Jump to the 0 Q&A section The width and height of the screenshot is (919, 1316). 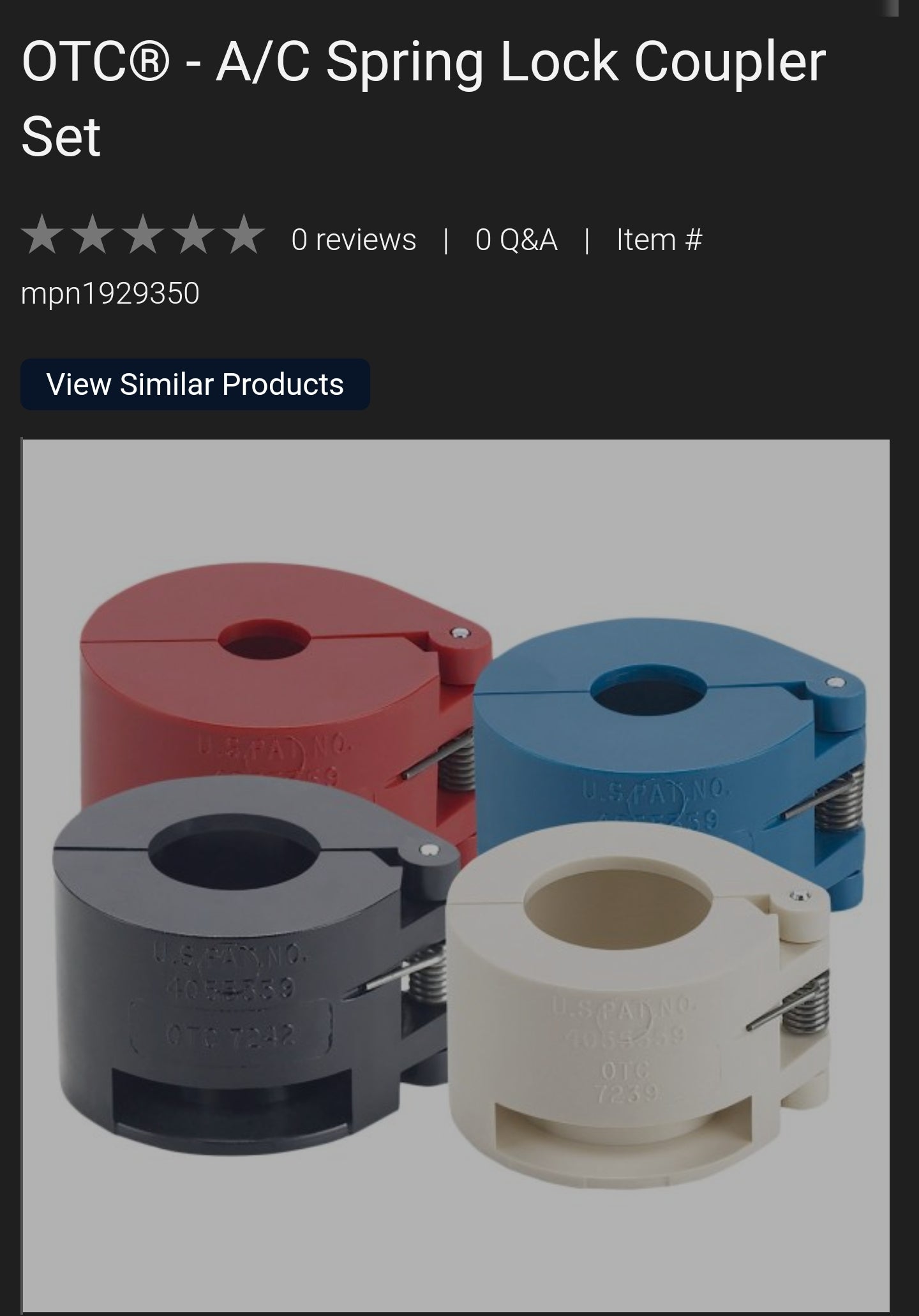click(516, 240)
